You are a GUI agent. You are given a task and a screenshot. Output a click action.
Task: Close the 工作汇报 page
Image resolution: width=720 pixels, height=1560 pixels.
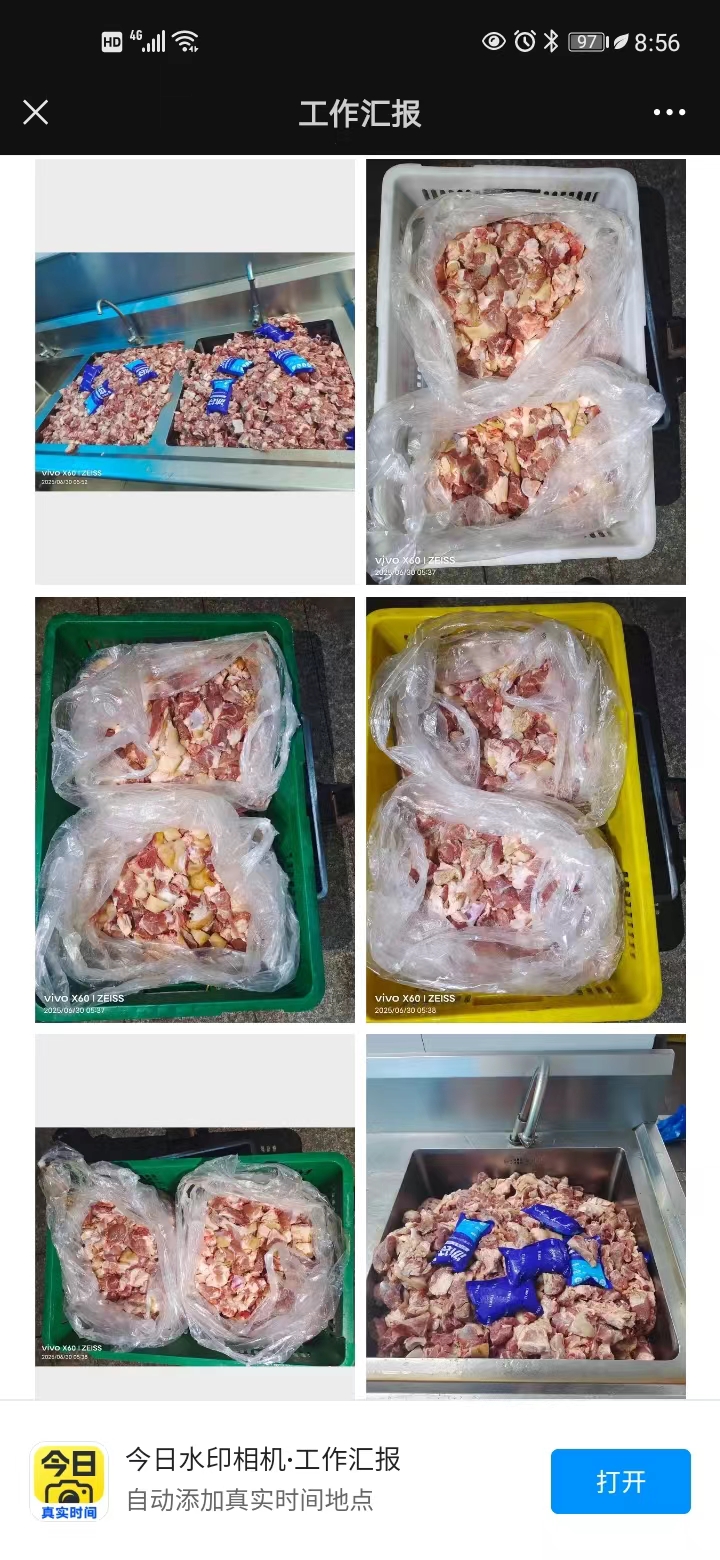point(36,112)
